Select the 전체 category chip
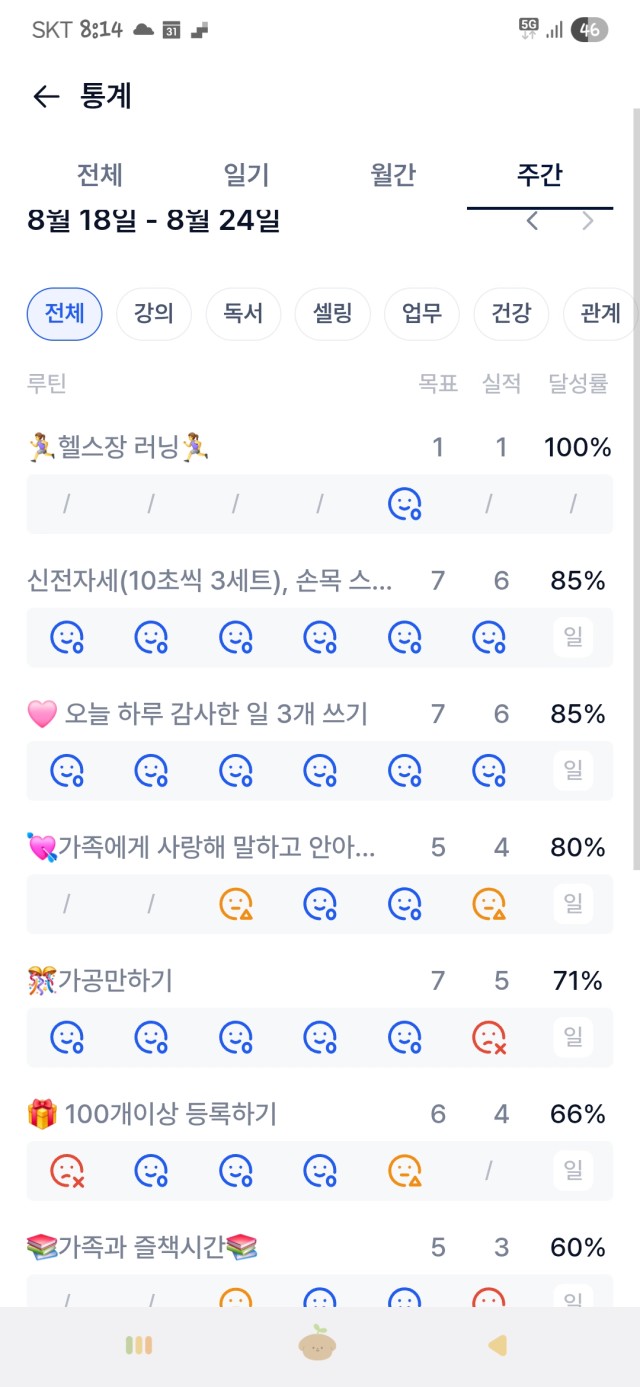This screenshot has height=1387, width=640. click(x=64, y=314)
